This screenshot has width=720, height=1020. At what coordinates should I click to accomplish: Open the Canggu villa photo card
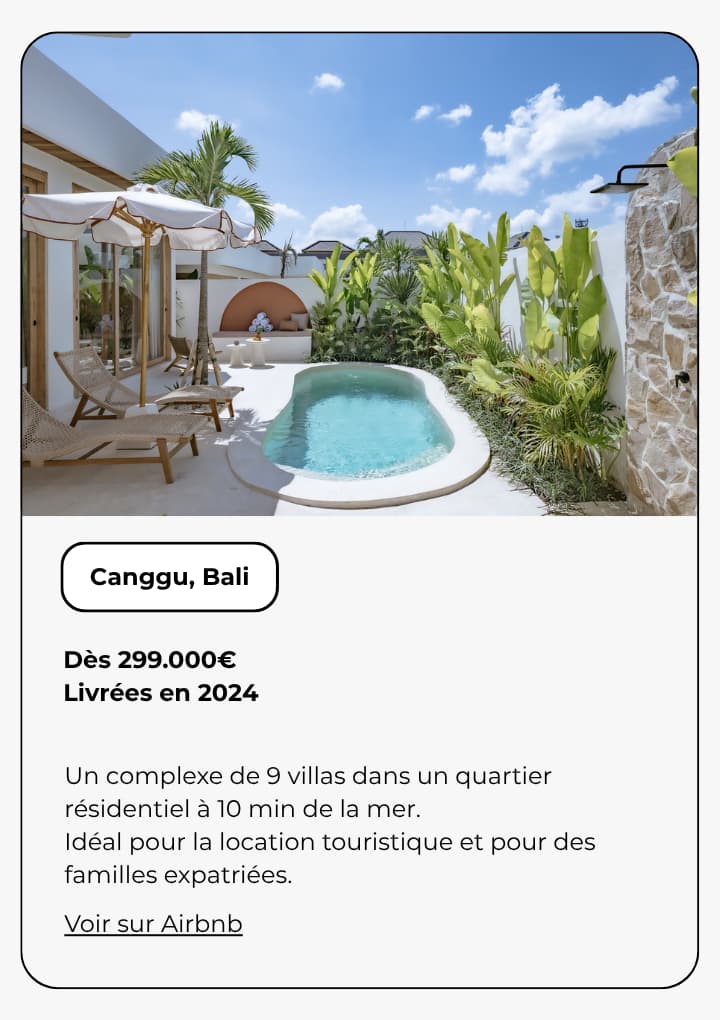360,275
